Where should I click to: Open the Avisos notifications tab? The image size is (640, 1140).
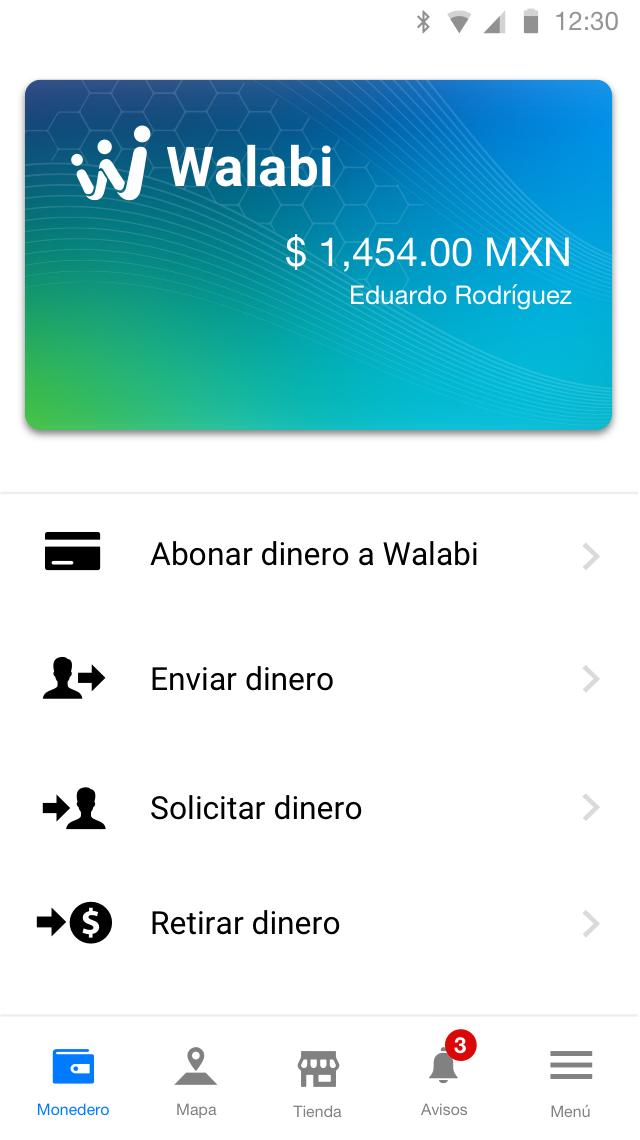444,1081
